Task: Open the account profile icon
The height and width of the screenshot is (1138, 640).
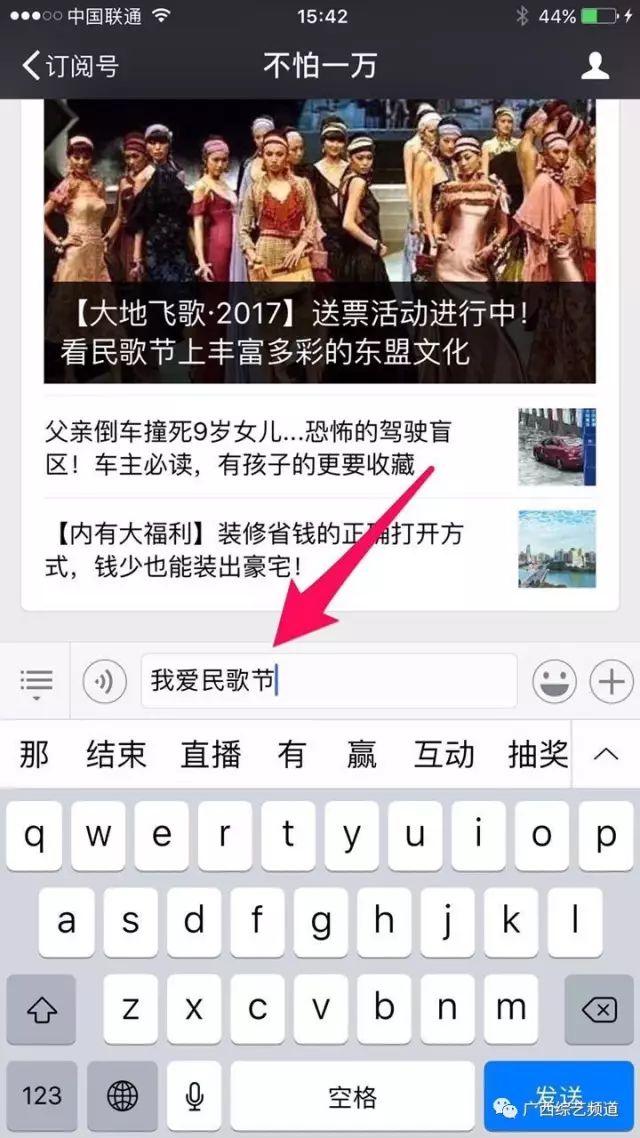Action: (596, 67)
